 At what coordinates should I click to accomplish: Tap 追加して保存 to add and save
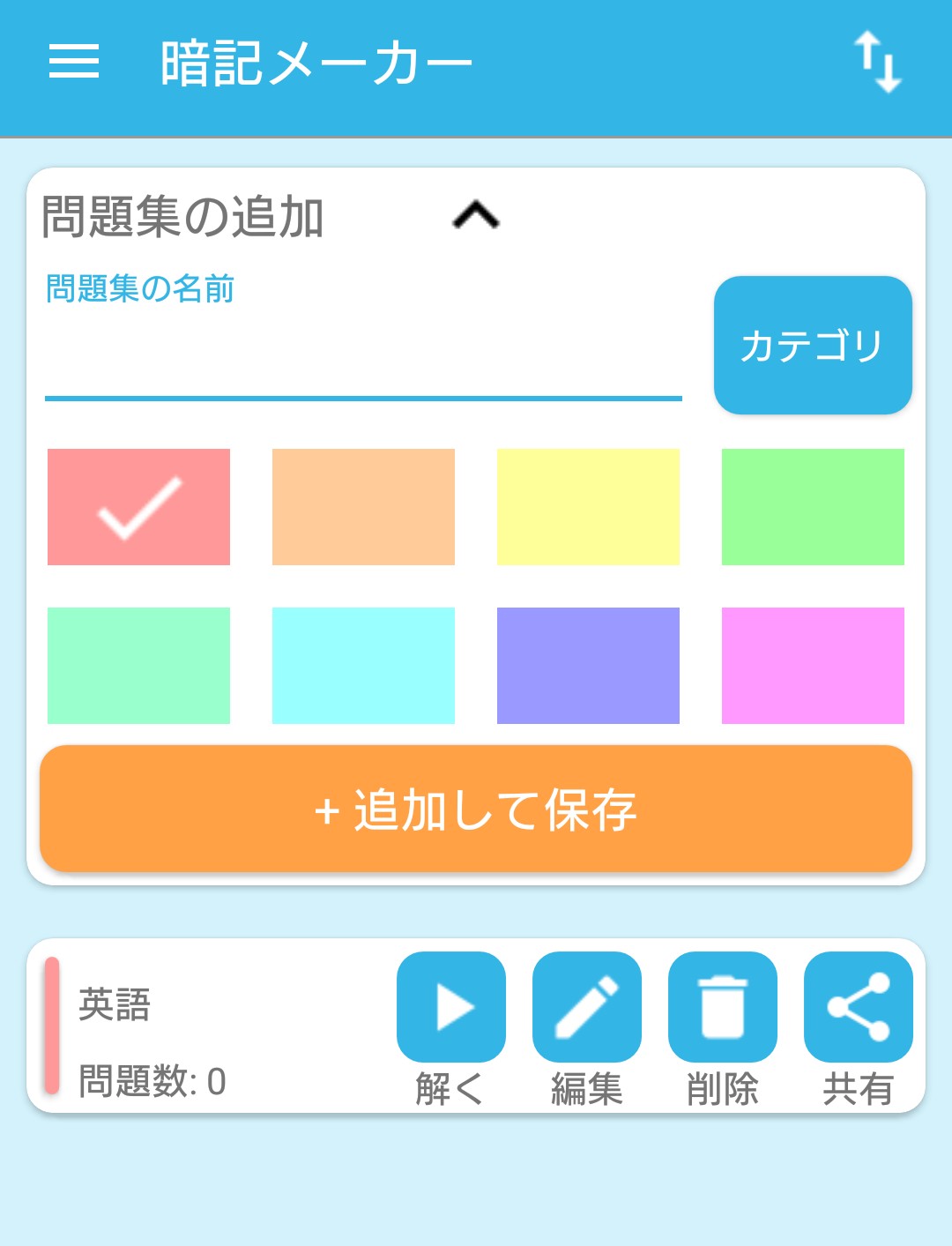click(476, 809)
